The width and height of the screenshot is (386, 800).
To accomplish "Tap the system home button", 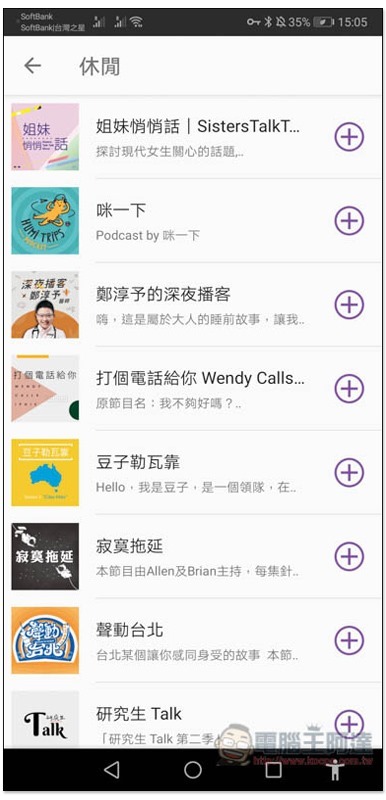I will click(x=193, y=769).
